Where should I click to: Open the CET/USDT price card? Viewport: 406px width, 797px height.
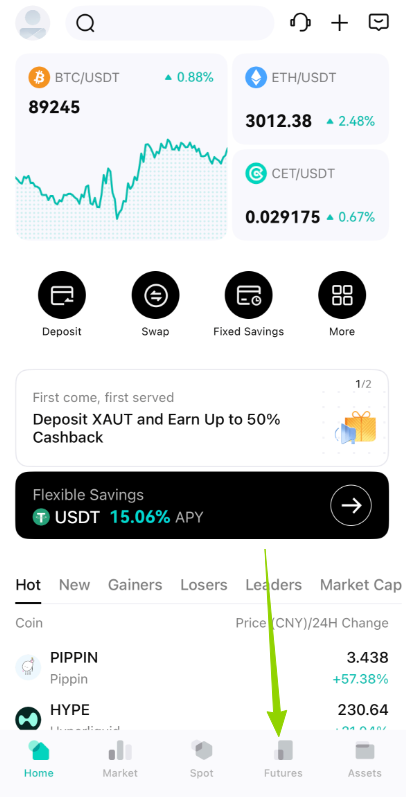310,195
